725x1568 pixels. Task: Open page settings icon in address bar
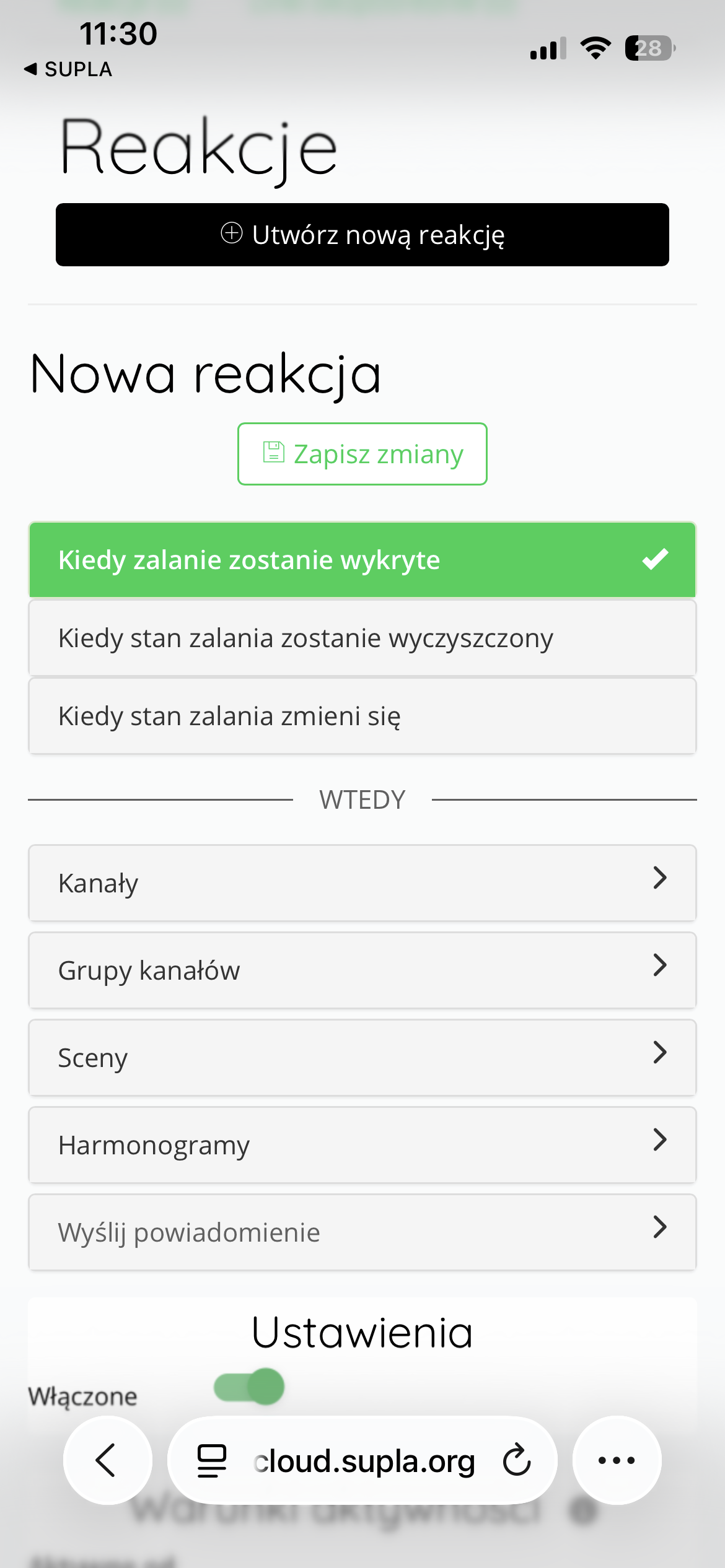(x=212, y=1460)
